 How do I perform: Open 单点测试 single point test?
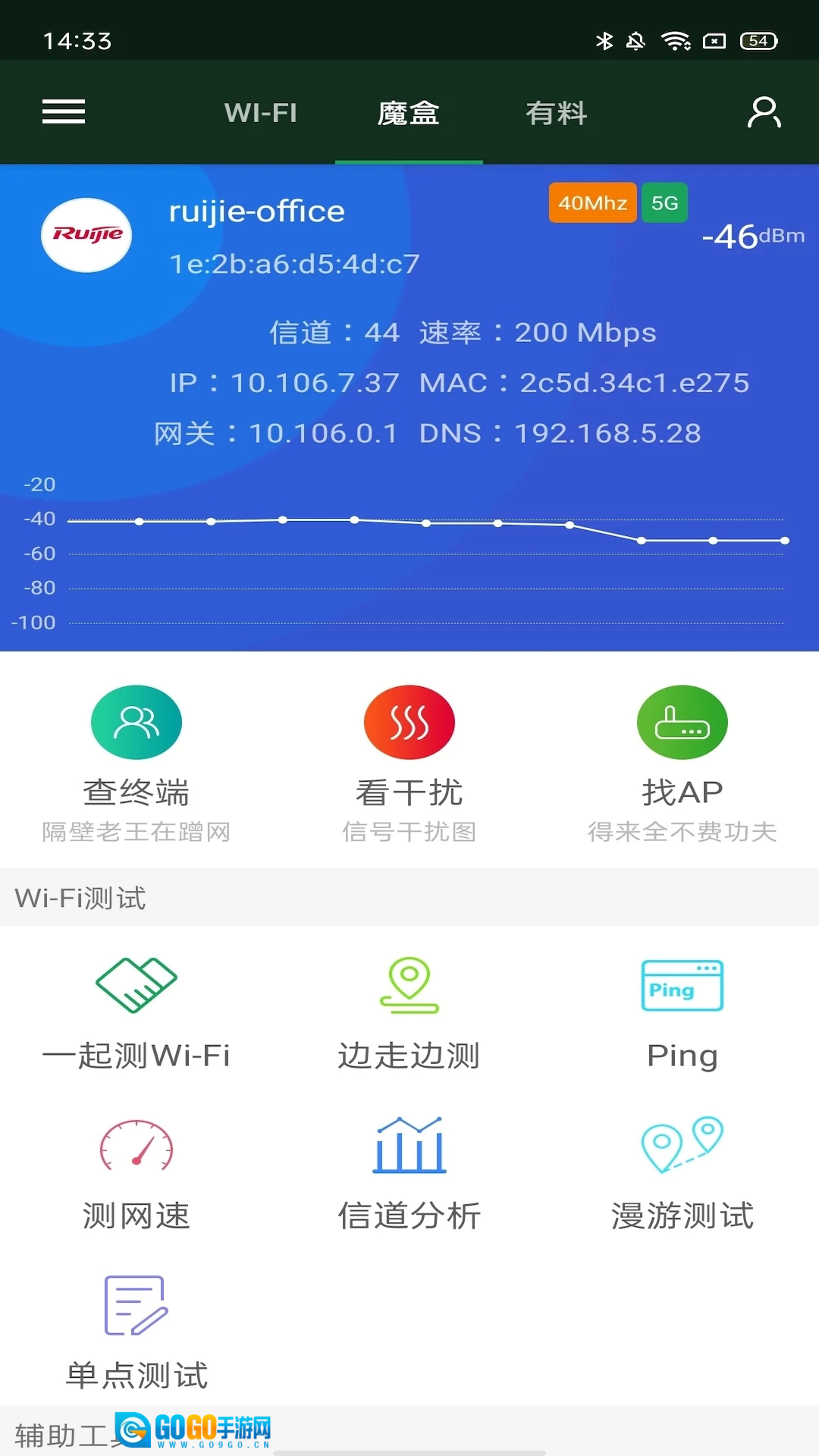point(136,1332)
